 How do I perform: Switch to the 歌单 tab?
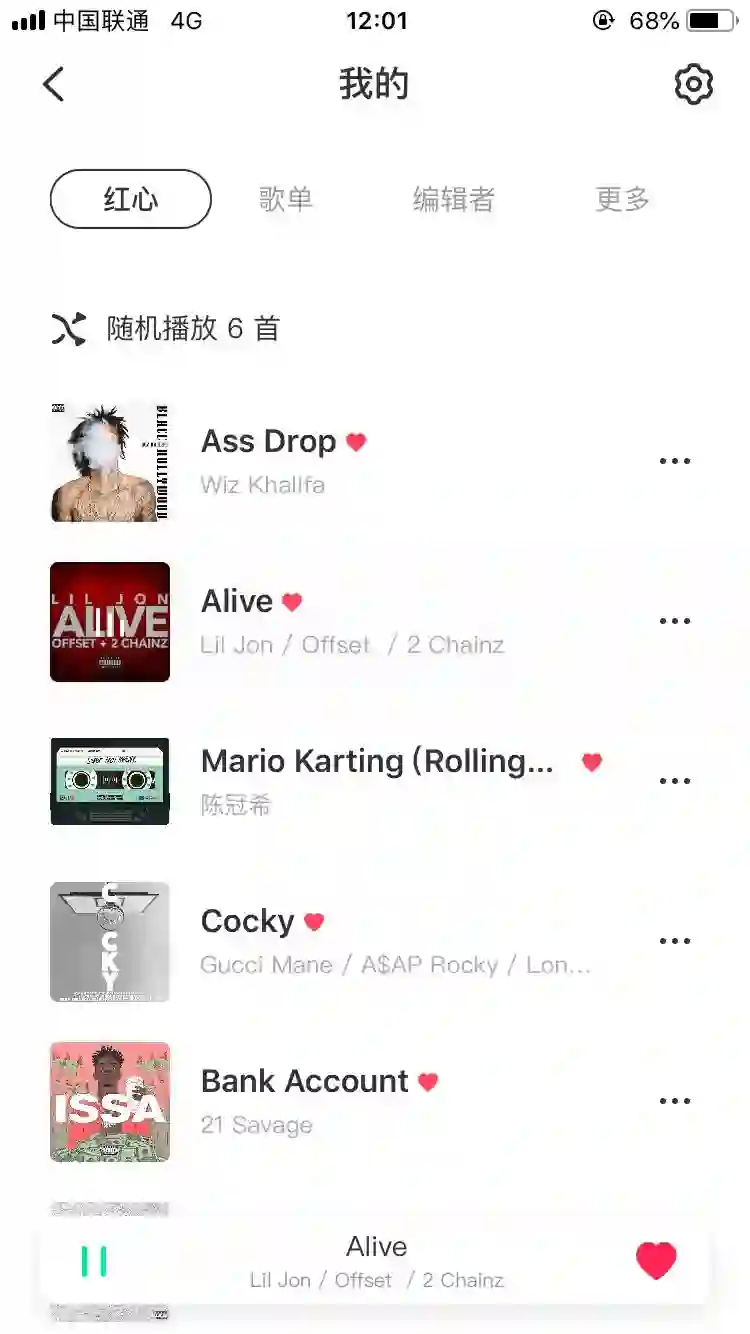(286, 199)
